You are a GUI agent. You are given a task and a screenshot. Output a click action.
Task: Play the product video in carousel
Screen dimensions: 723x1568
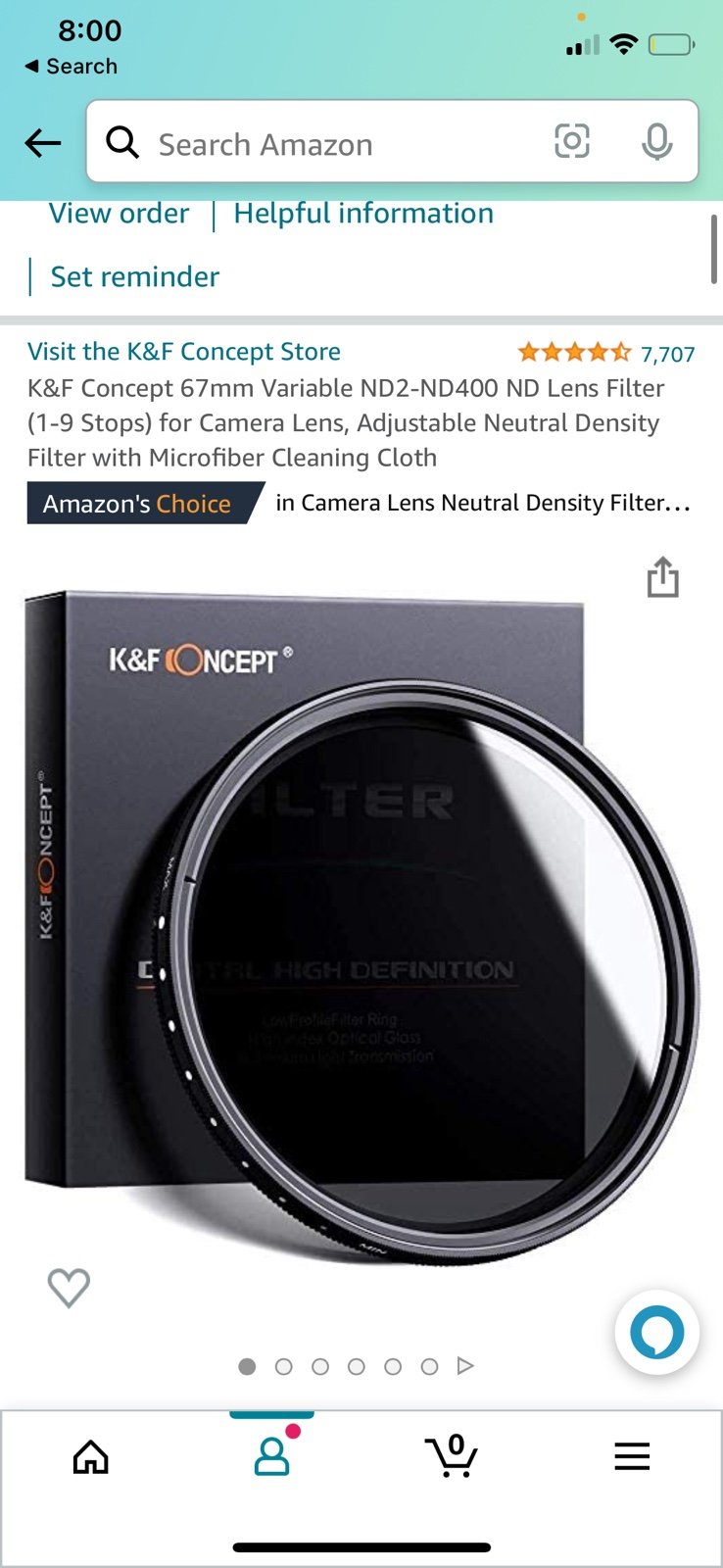click(466, 1365)
